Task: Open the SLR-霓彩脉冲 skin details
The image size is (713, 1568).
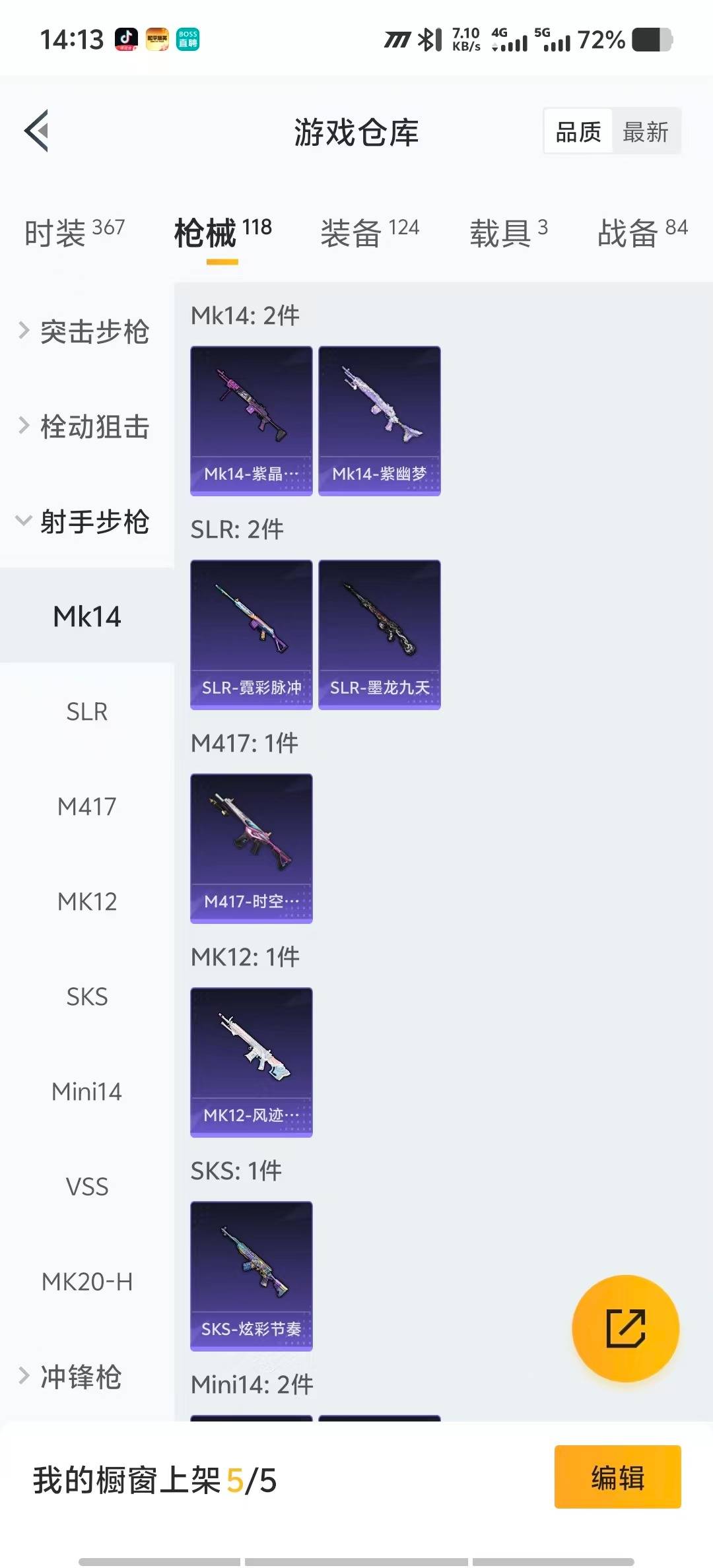Action: pyautogui.click(x=251, y=634)
